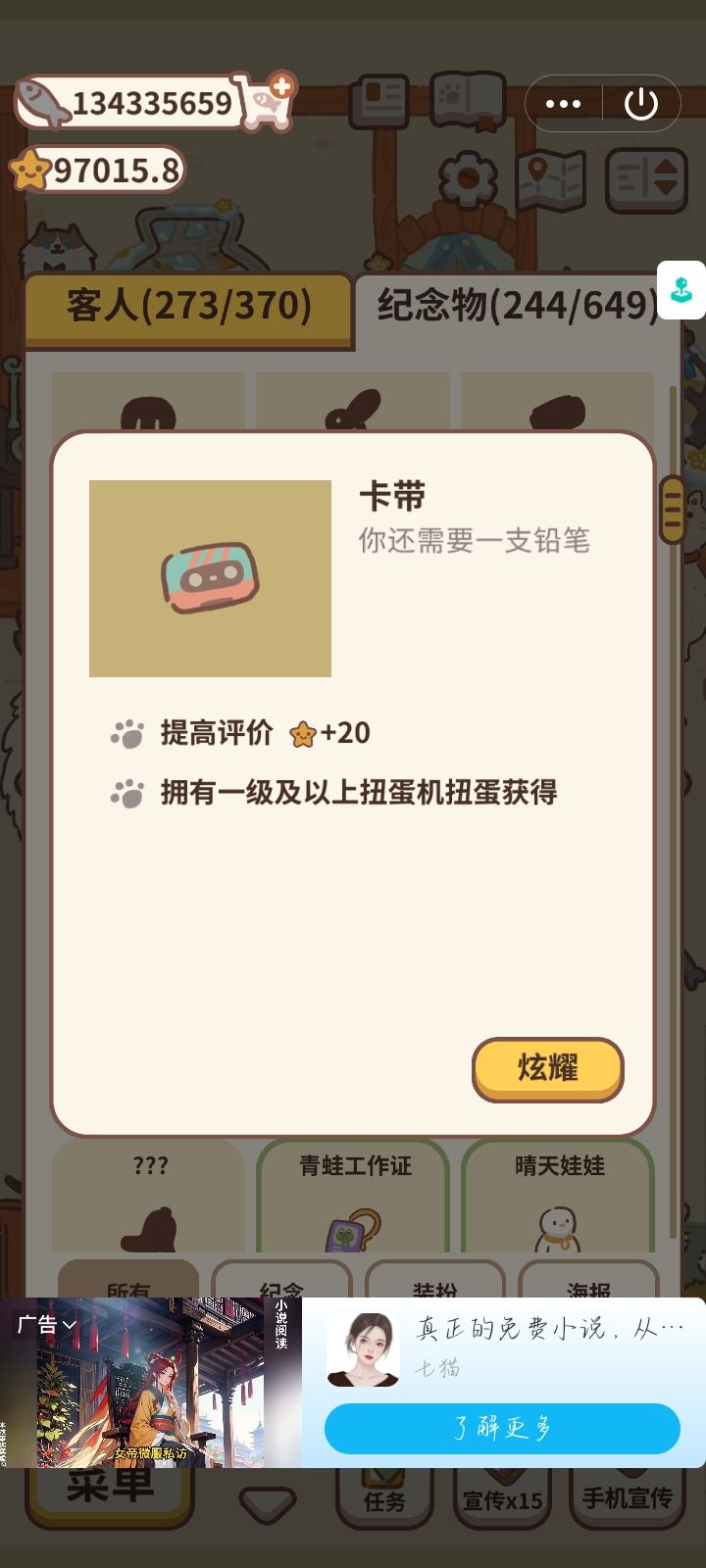Tap the power icon
Screen dimensions: 706x1568
[642, 103]
